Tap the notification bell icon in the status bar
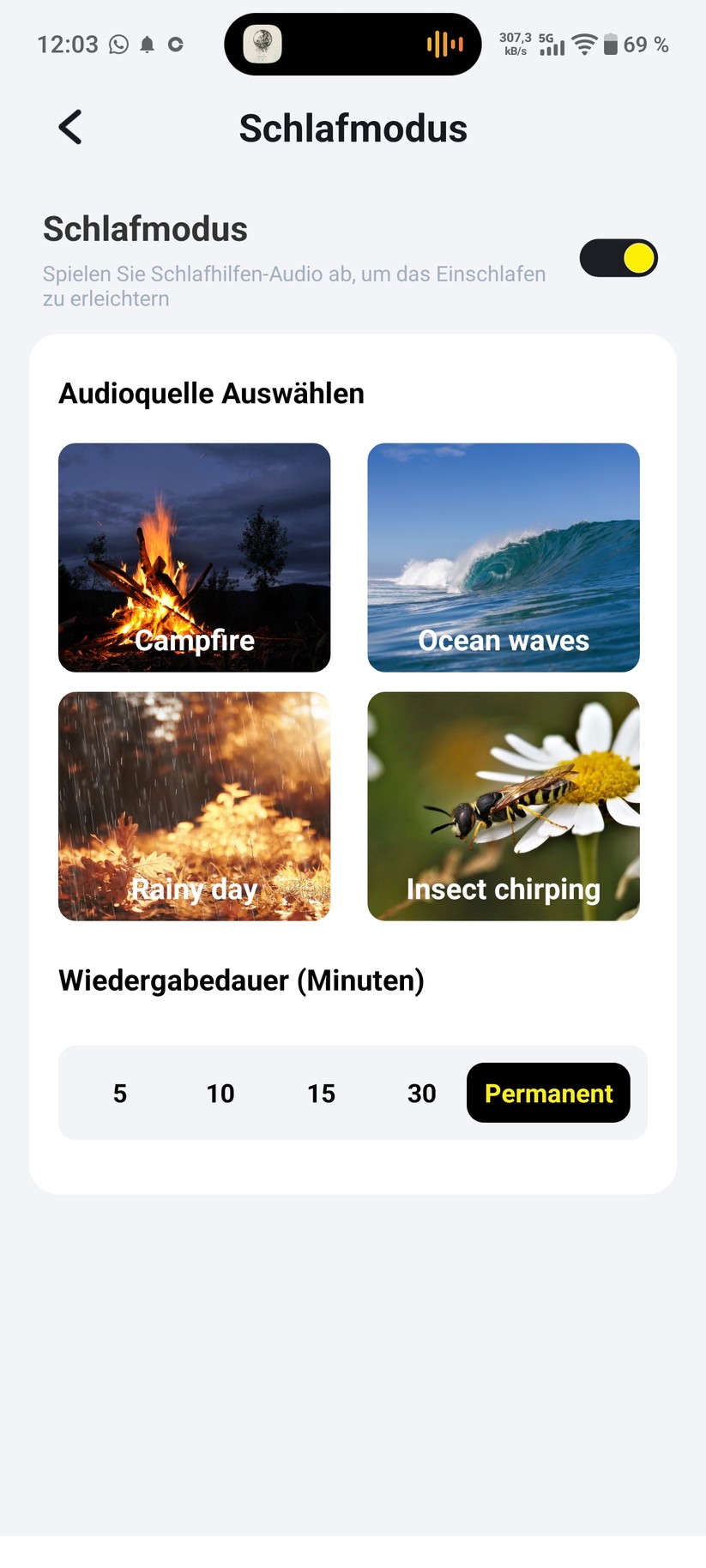706x1568 pixels. point(146,43)
